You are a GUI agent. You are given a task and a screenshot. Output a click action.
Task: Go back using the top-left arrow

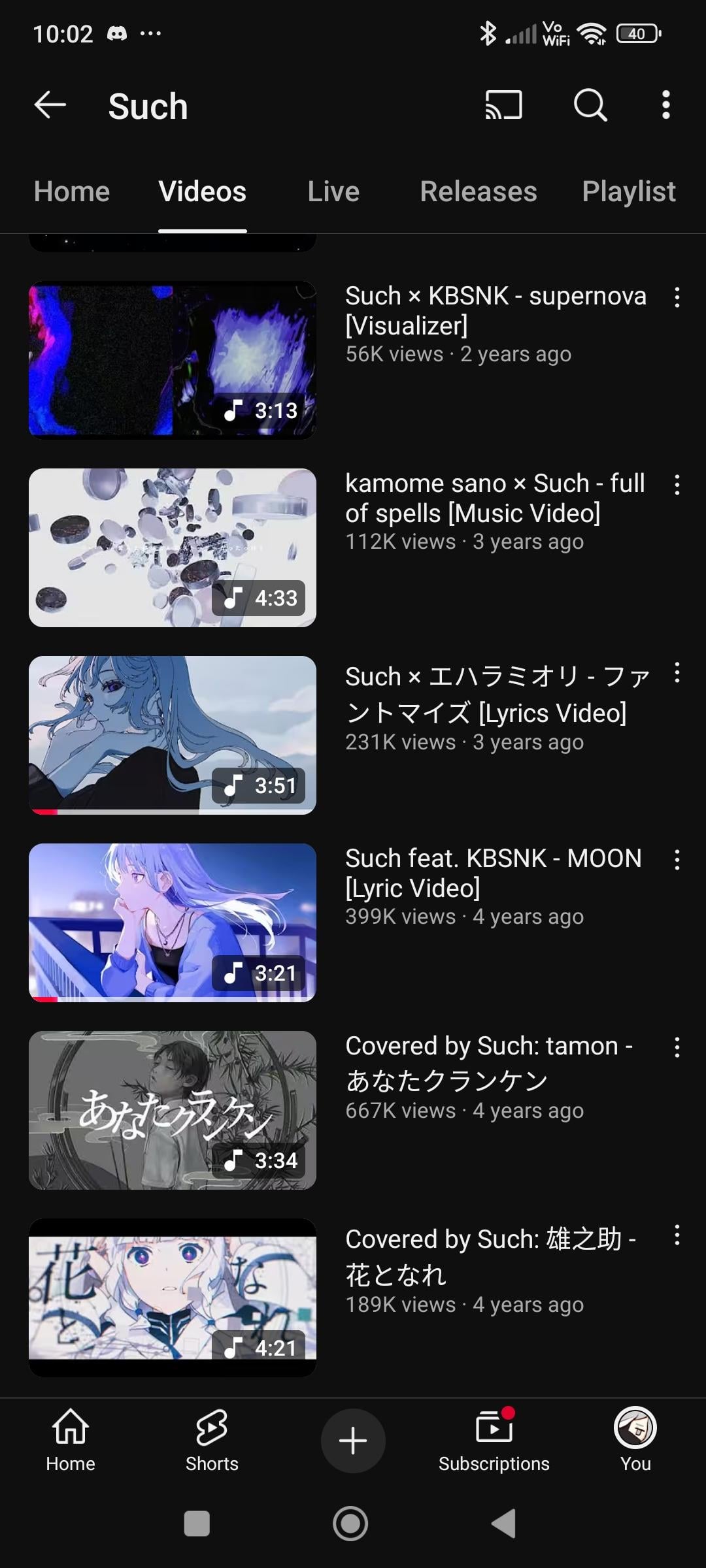pos(50,105)
